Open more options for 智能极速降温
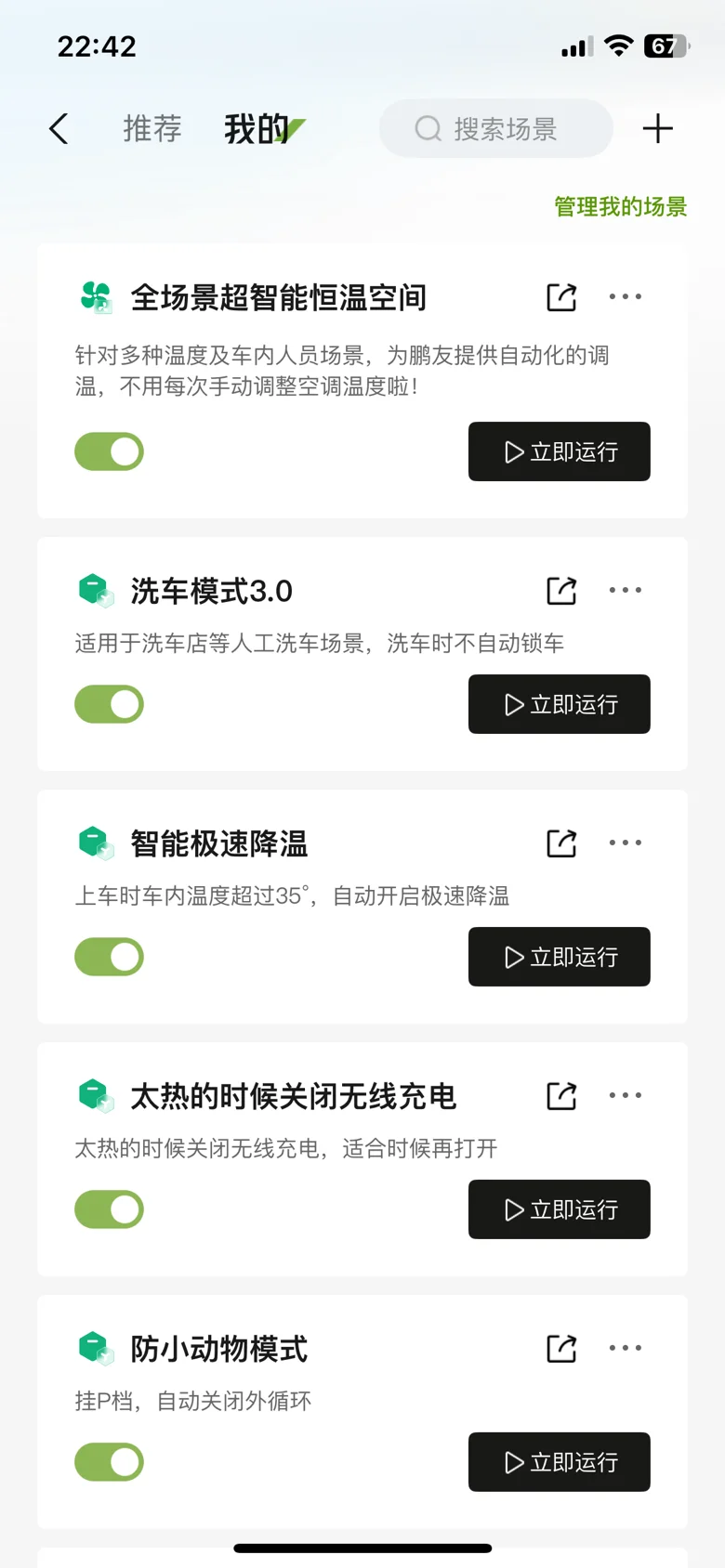The width and height of the screenshot is (725, 1568). pos(626,843)
